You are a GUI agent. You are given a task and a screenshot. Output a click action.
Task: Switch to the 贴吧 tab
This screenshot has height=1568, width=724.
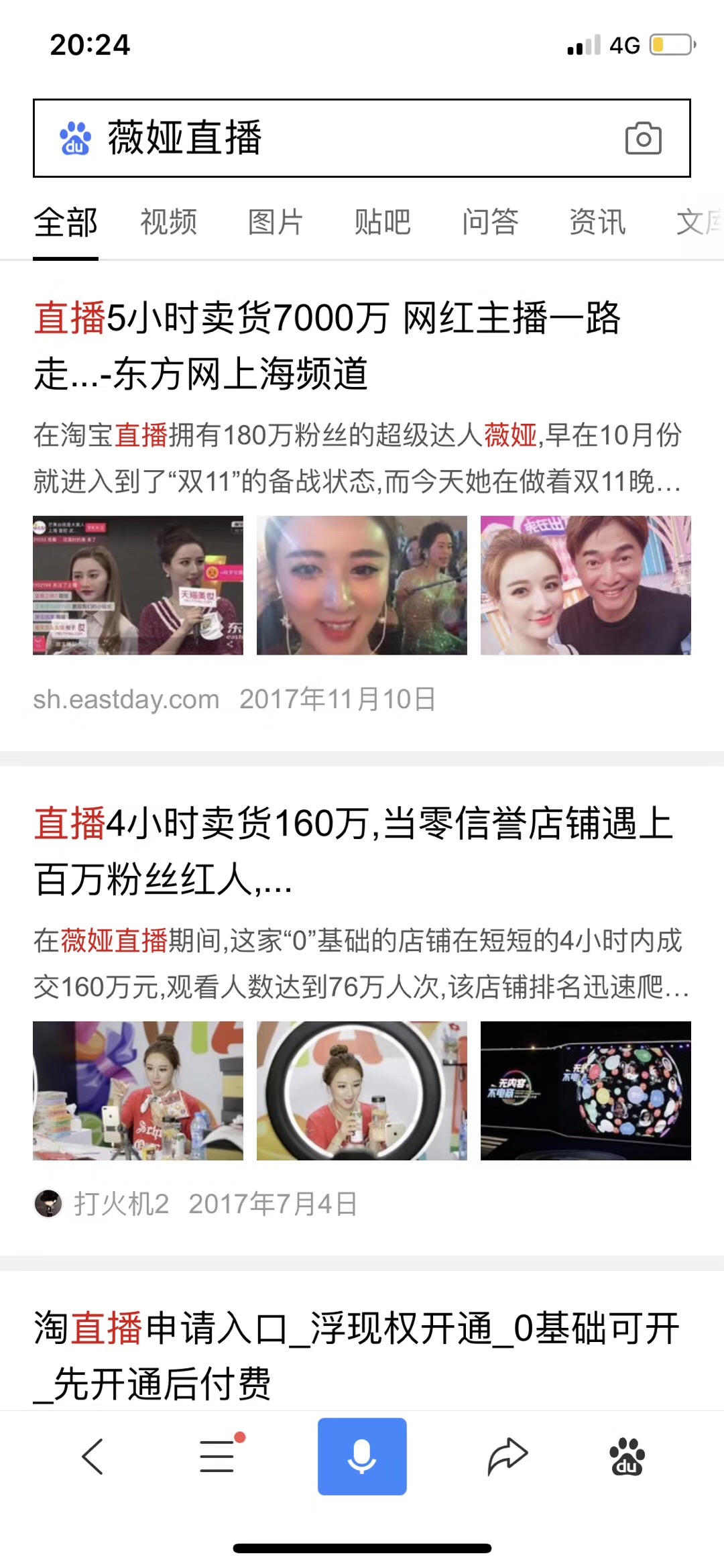(382, 222)
